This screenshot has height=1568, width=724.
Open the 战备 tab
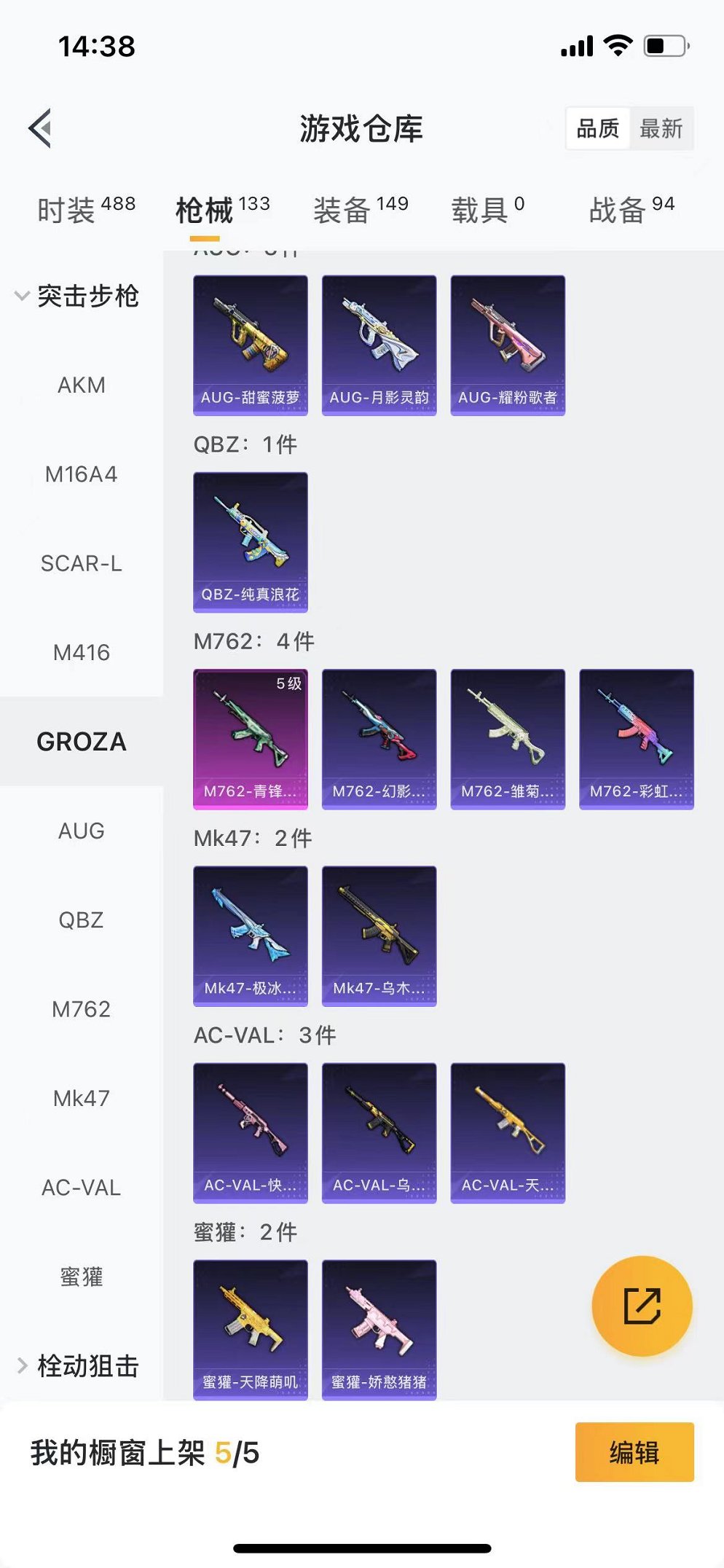pyautogui.click(x=631, y=211)
